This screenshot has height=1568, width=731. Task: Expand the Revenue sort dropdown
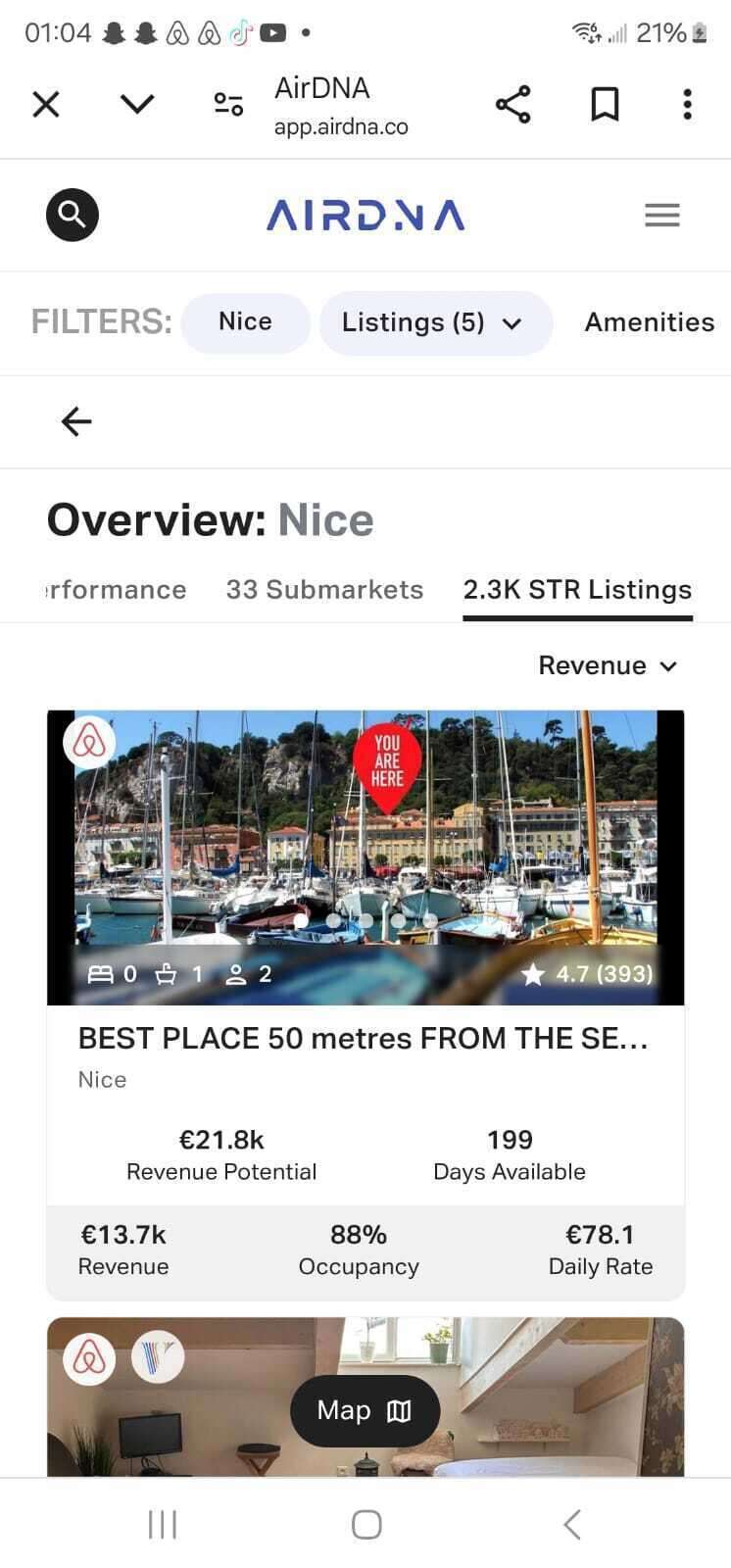[x=608, y=666]
